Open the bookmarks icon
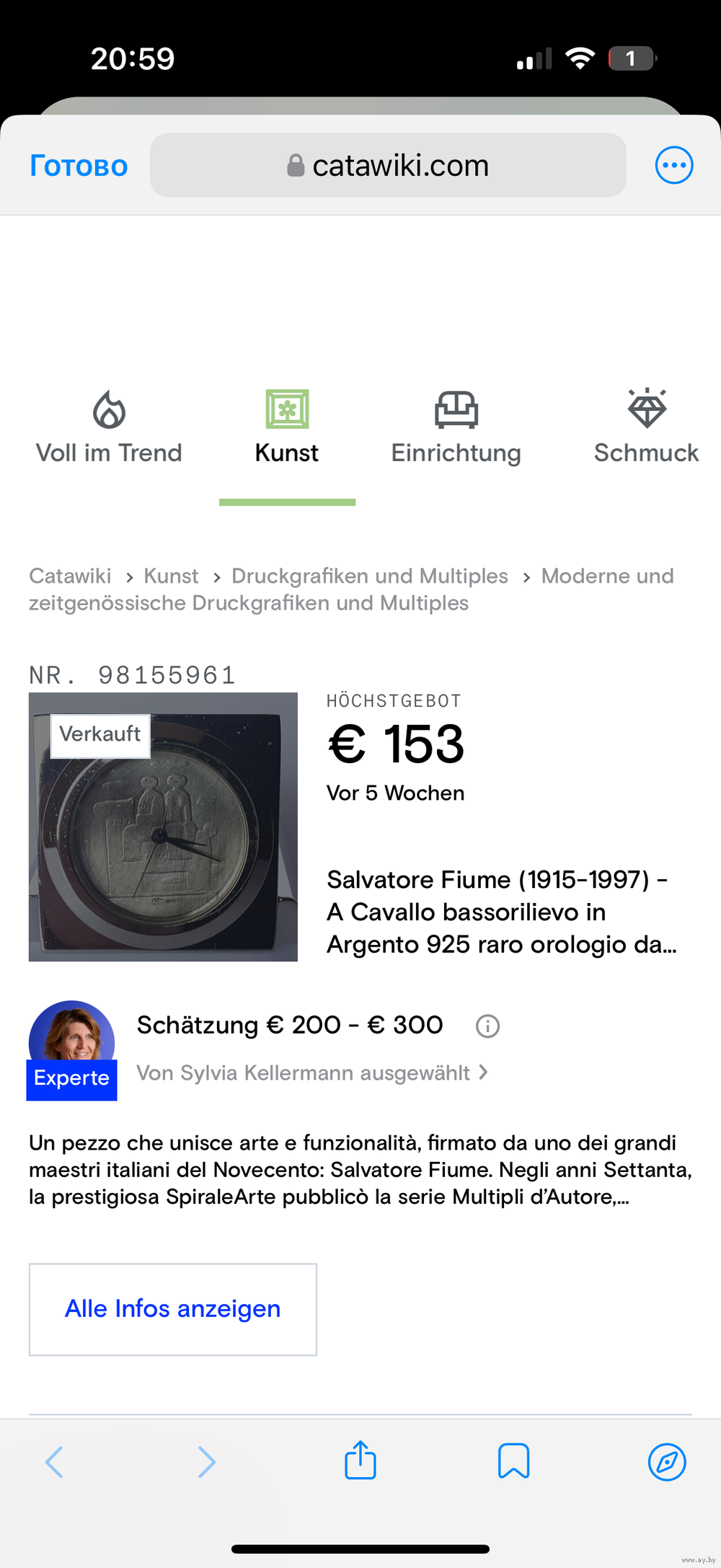Screen dimensions: 721x1568 [514, 1461]
